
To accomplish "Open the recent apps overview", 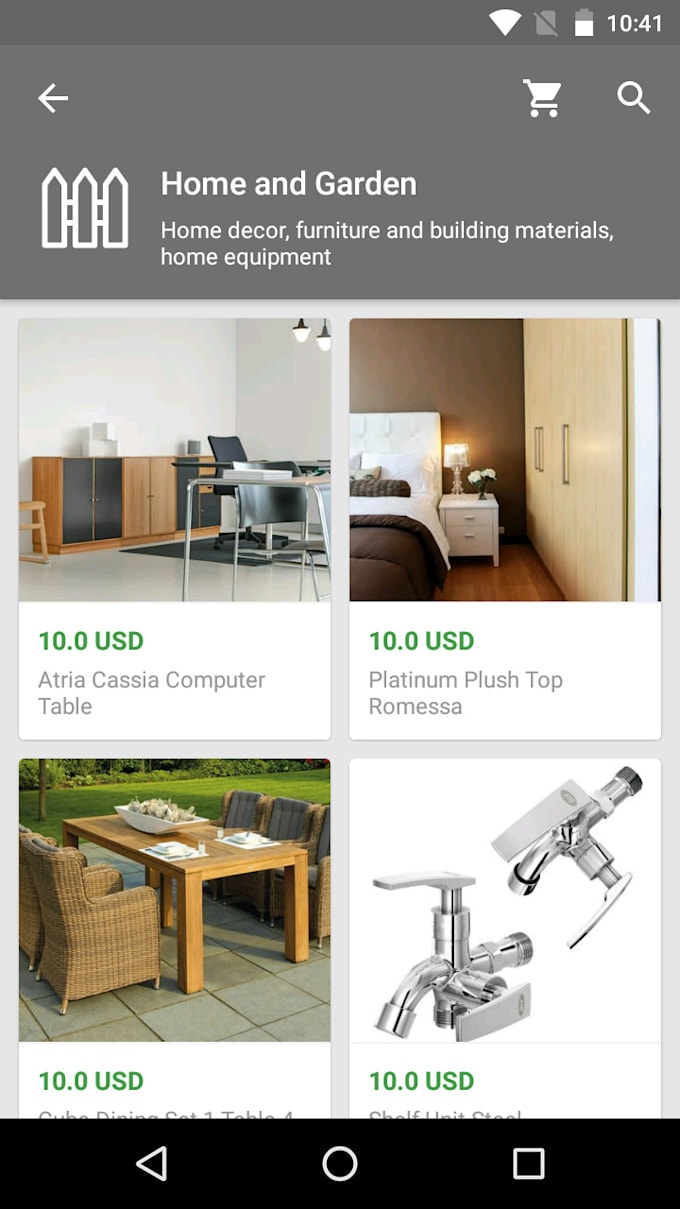I will 528,1163.
